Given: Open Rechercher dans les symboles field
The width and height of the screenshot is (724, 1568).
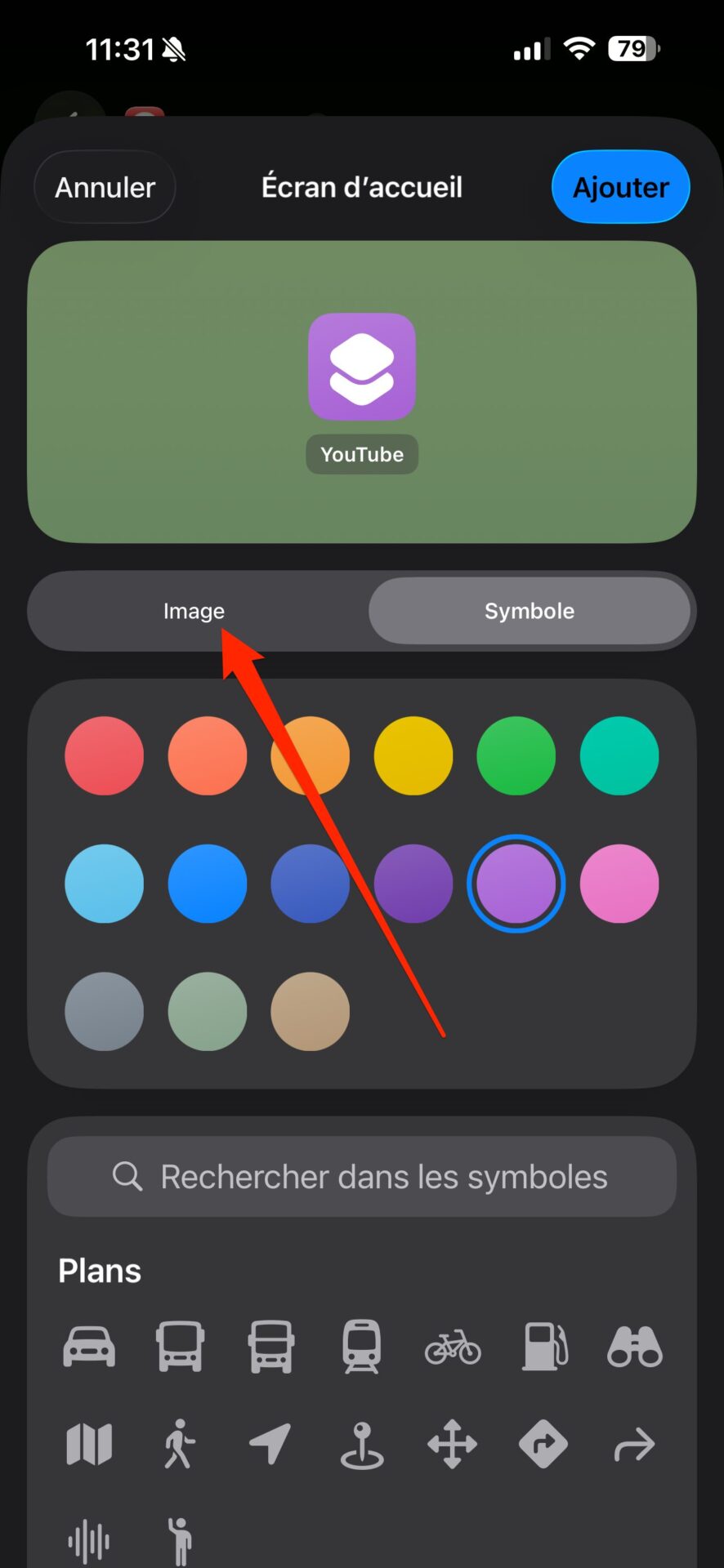Looking at the screenshot, I should click(x=362, y=1177).
